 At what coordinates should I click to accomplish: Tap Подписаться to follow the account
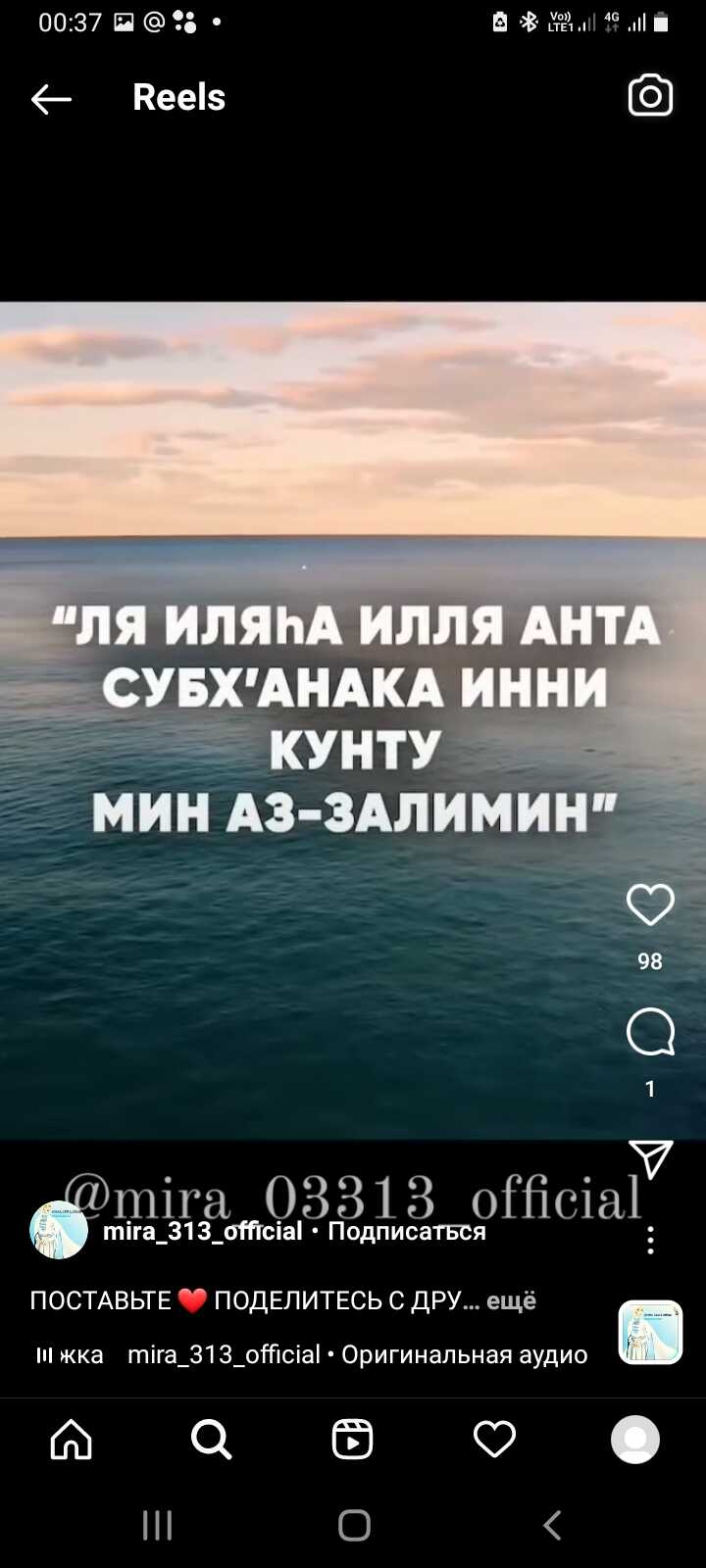click(406, 1231)
